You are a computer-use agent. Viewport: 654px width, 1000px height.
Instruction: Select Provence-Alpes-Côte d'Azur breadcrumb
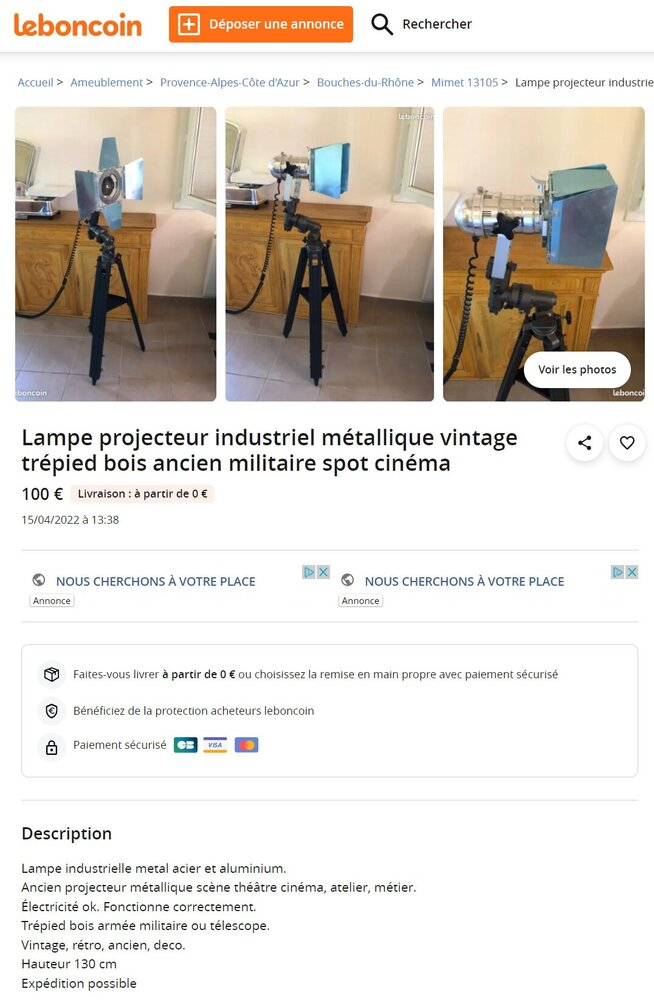click(229, 82)
